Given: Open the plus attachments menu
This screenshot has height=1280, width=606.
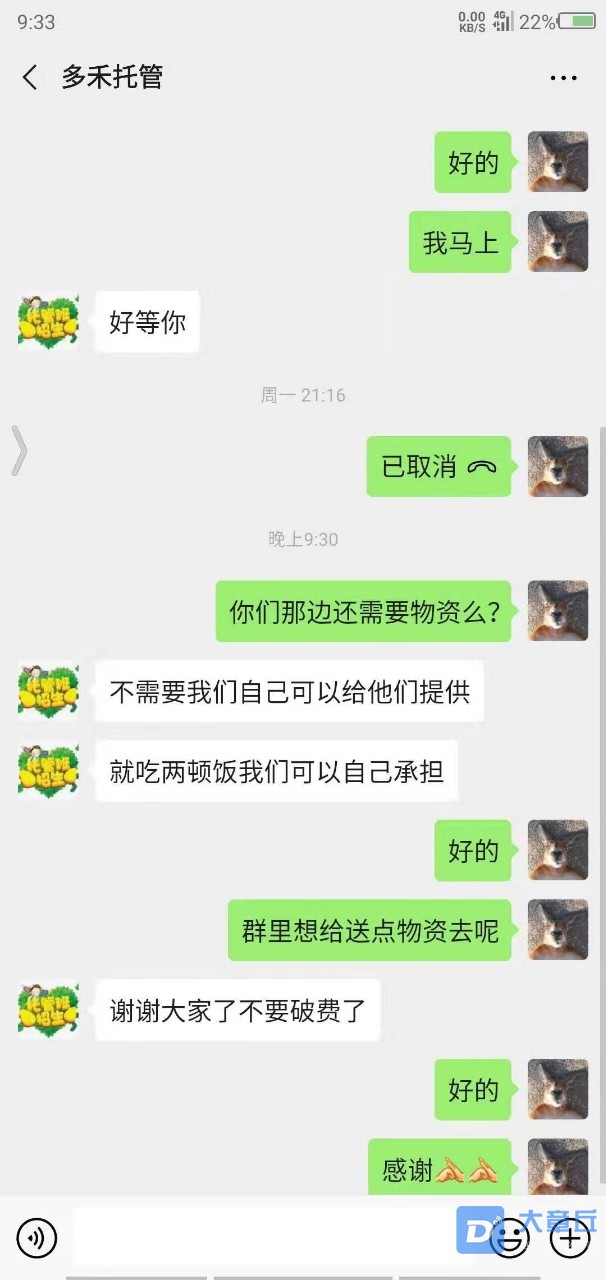Looking at the screenshot, I should tap(571, 1239).
